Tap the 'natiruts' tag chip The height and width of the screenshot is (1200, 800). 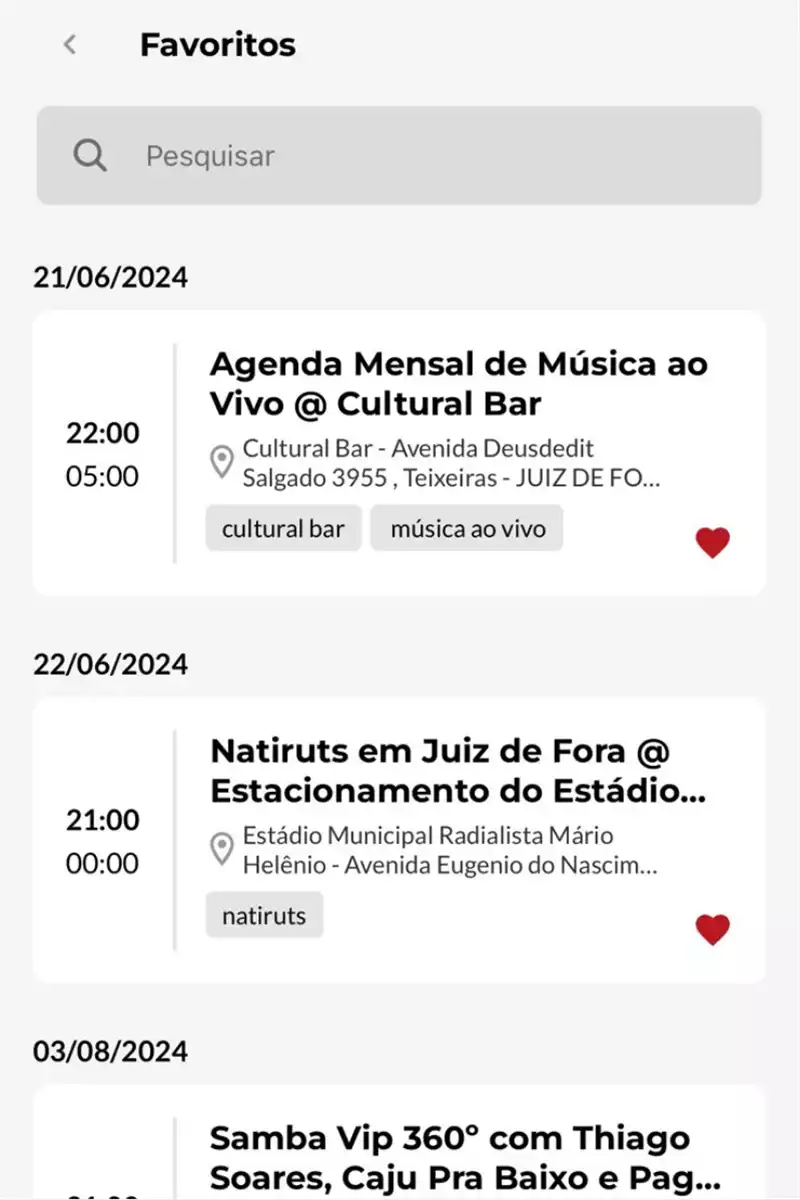tap(264, 915)
